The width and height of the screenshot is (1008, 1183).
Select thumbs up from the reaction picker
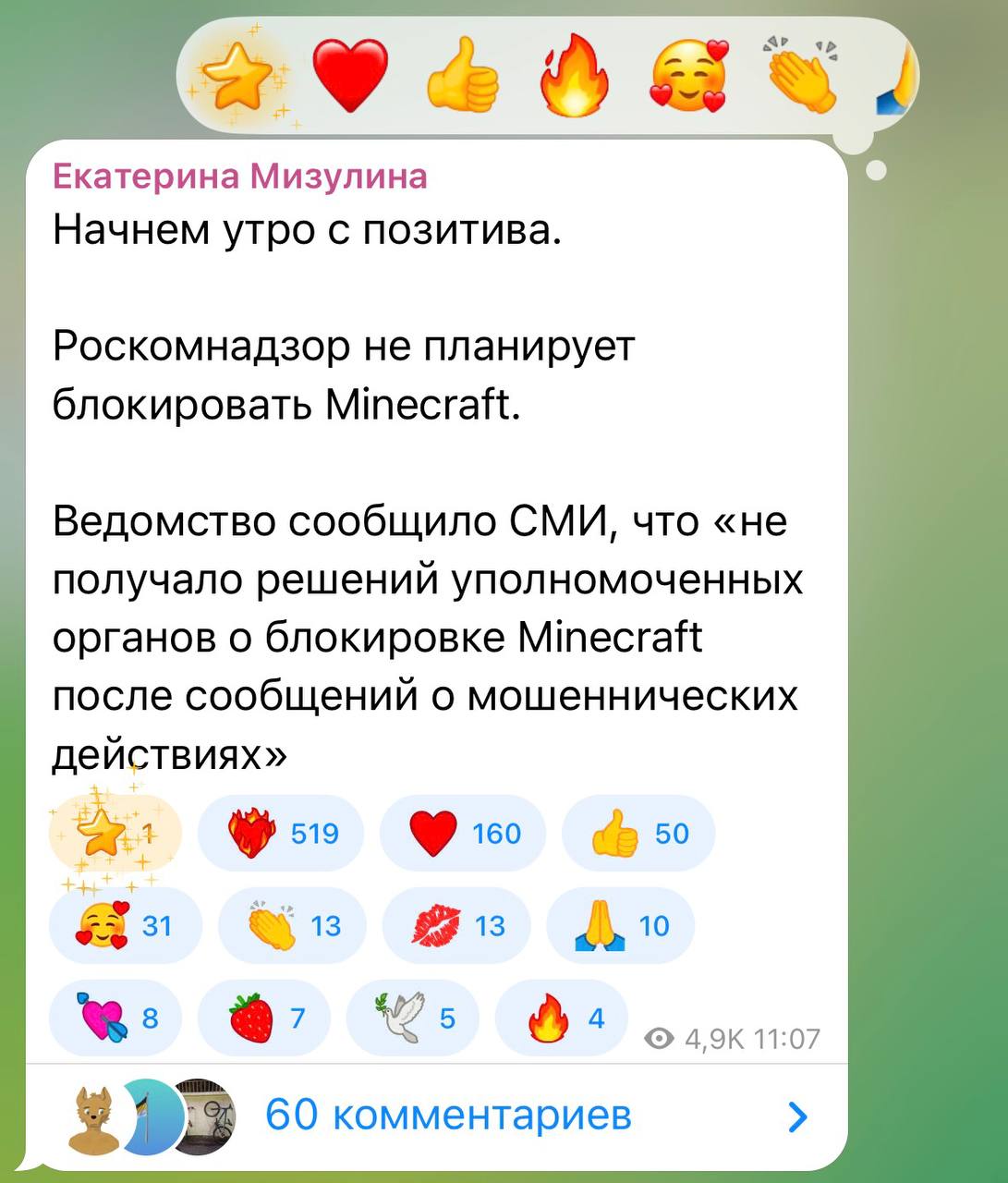tap(461, 76)
